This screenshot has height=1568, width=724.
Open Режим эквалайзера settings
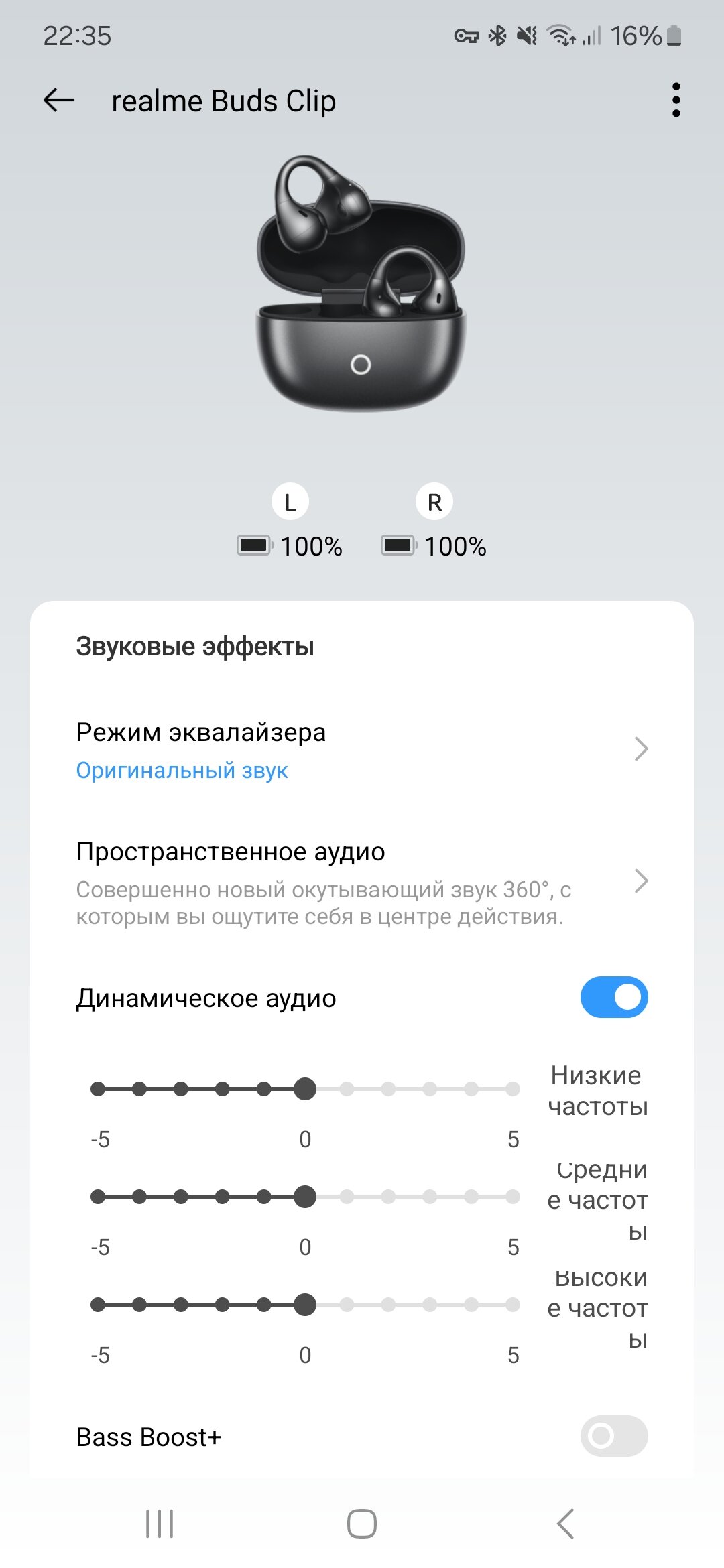coord(362,749)
